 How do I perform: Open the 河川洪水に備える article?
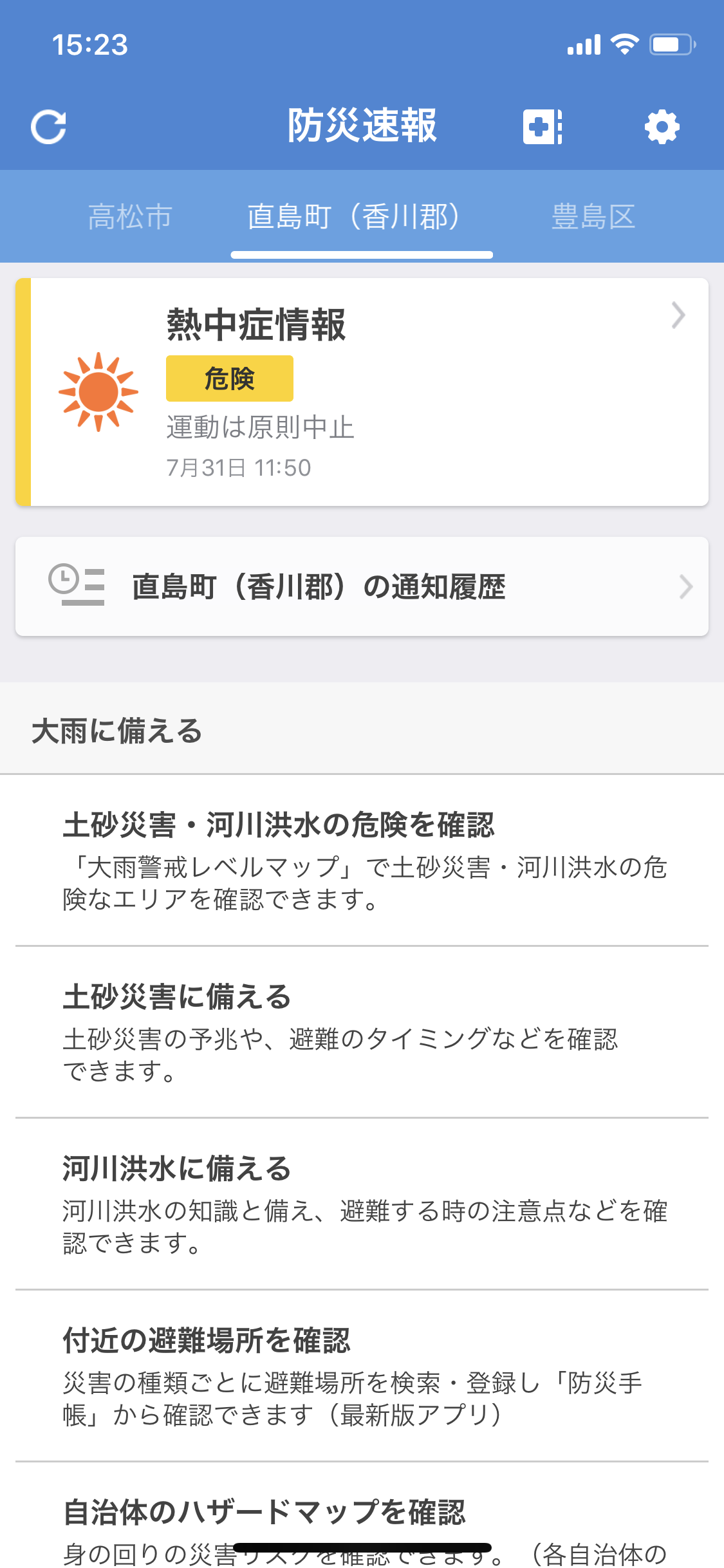point(176,1170)
